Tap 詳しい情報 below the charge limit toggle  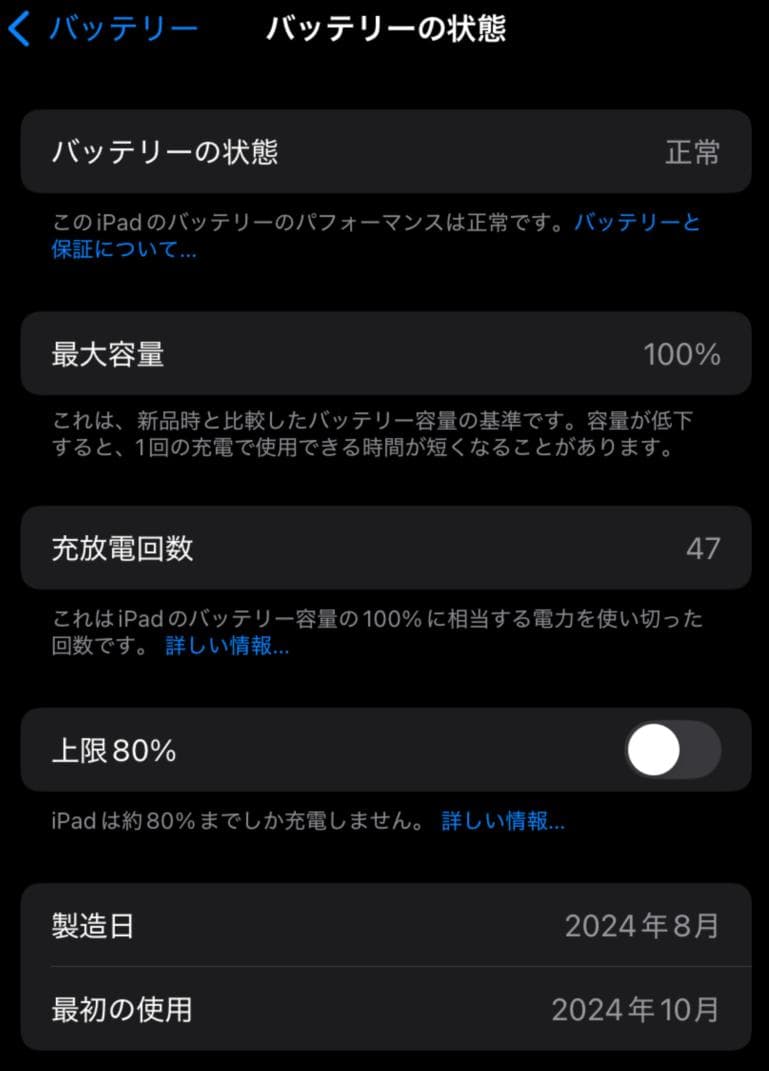(x=501, y=821)
